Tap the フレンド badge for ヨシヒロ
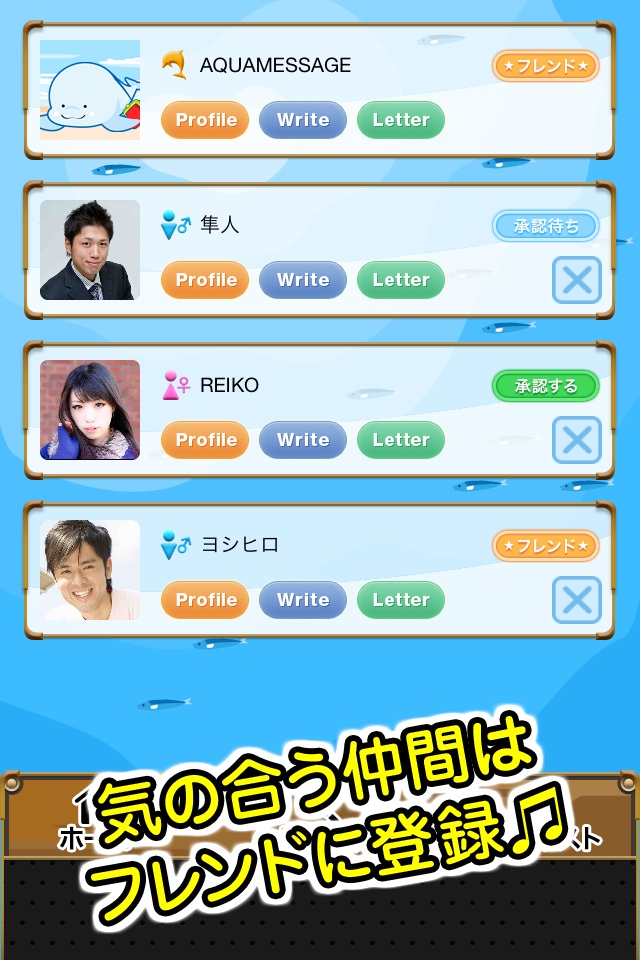This screenshot has width=640, height=960. coord(546,546)
